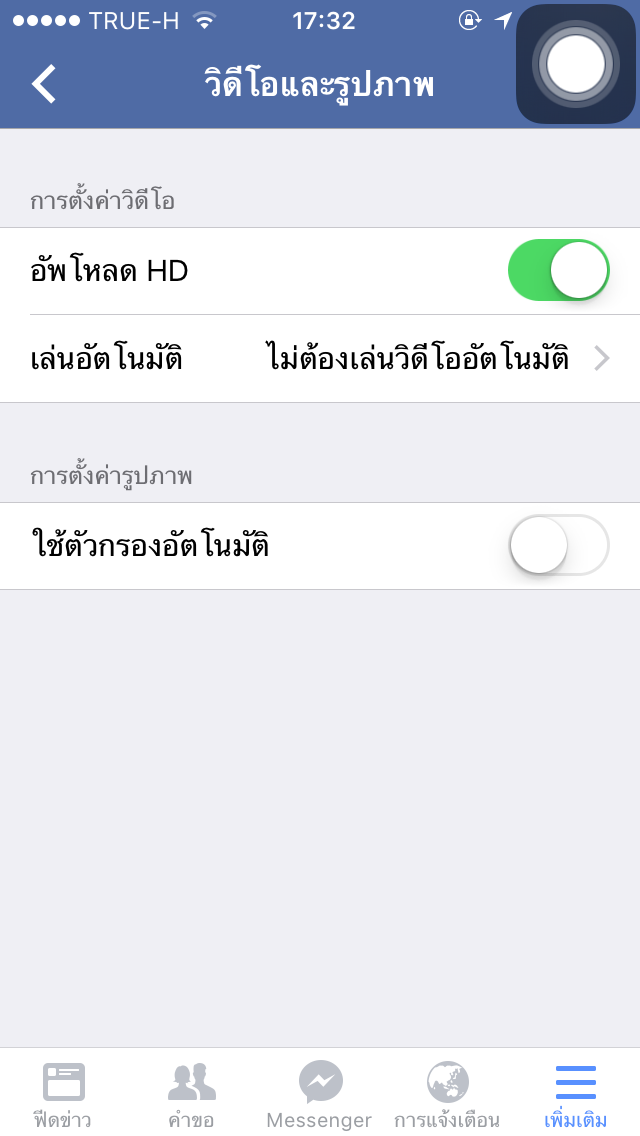Viewport: 640px width, 1136px height.
Task: Turn off อัพโหลด HD switch
Action: [558, 271]
